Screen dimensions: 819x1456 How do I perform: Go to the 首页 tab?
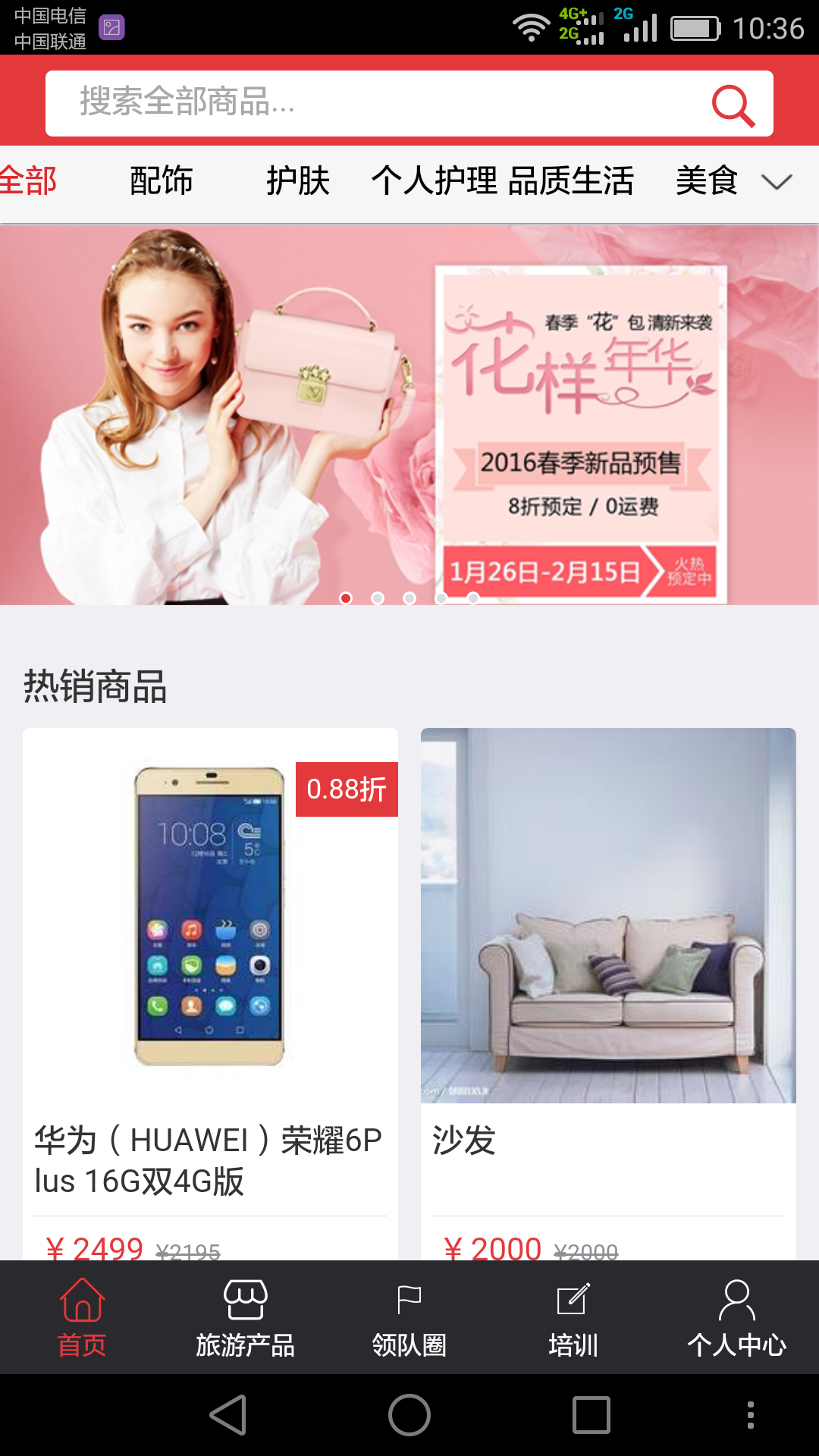pos(82,1318)
